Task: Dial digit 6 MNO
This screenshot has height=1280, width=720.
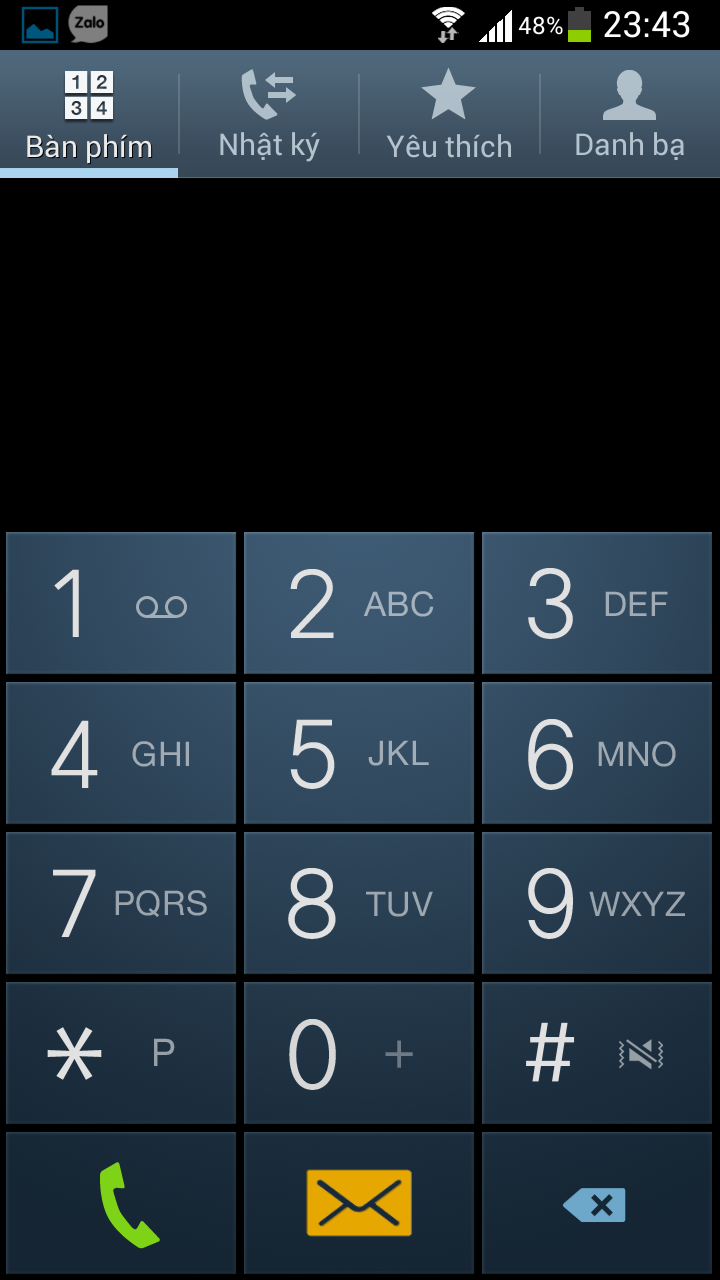Action: click(x=597, y=753)
